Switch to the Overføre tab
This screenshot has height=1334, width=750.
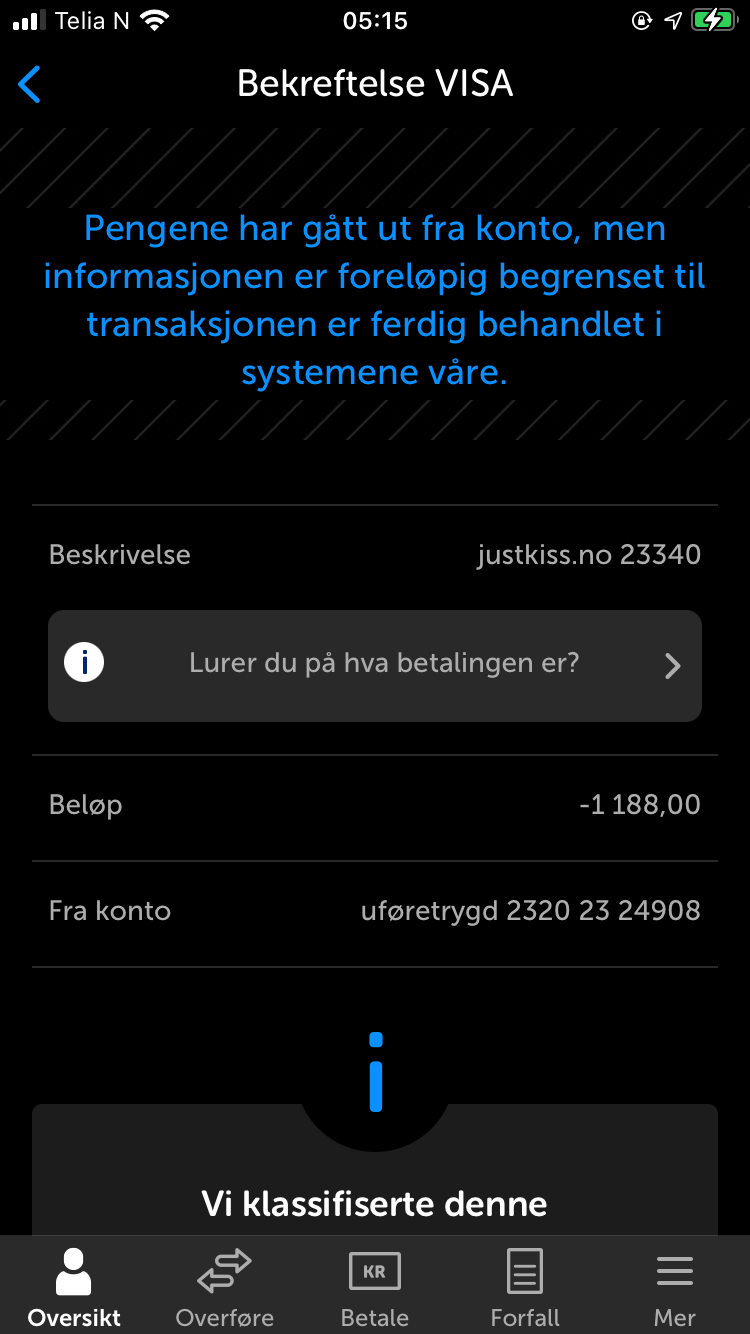coord(224,1286)
